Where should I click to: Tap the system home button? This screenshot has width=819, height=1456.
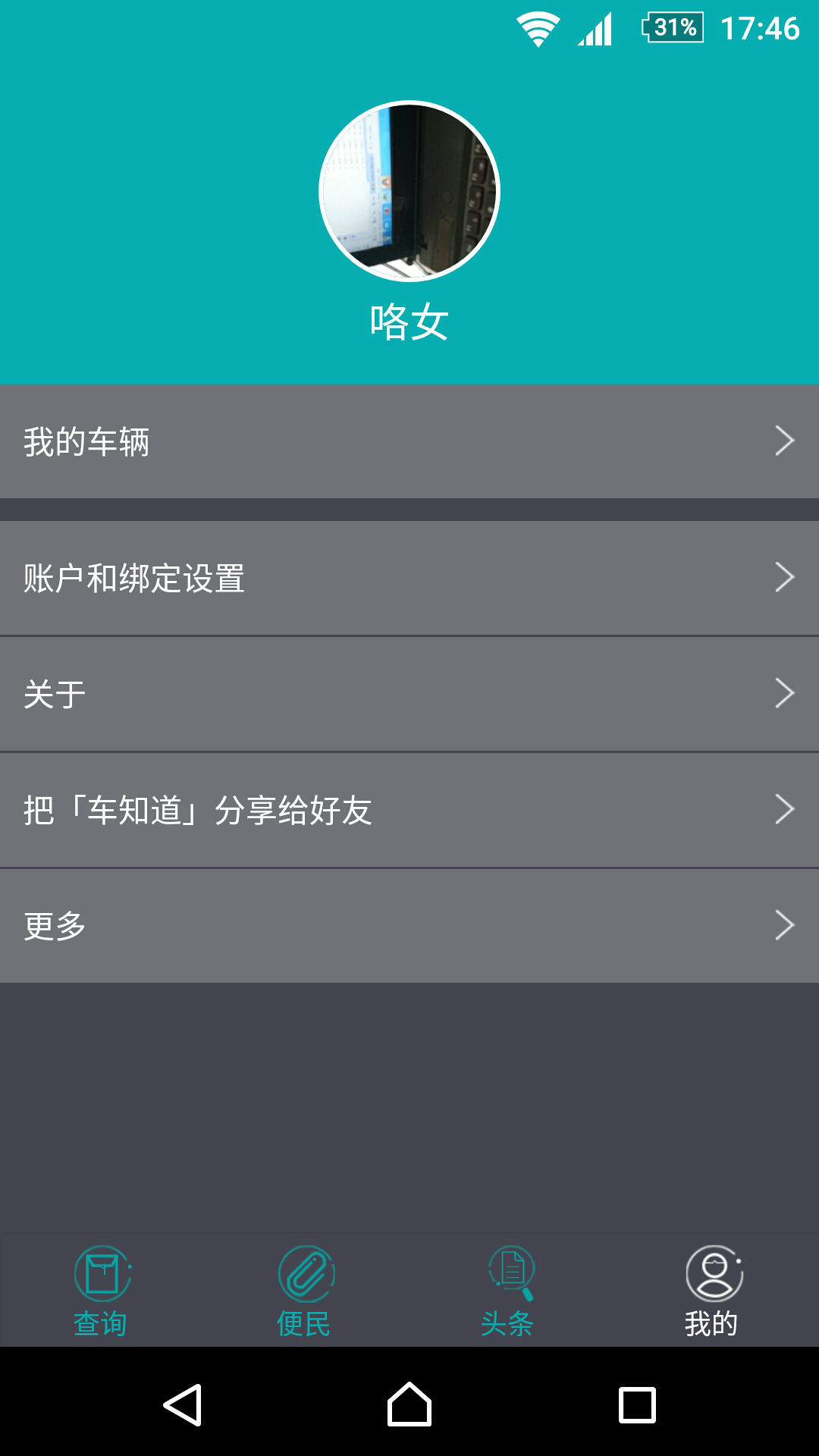pyautogui.click(x=409, y=1404)
